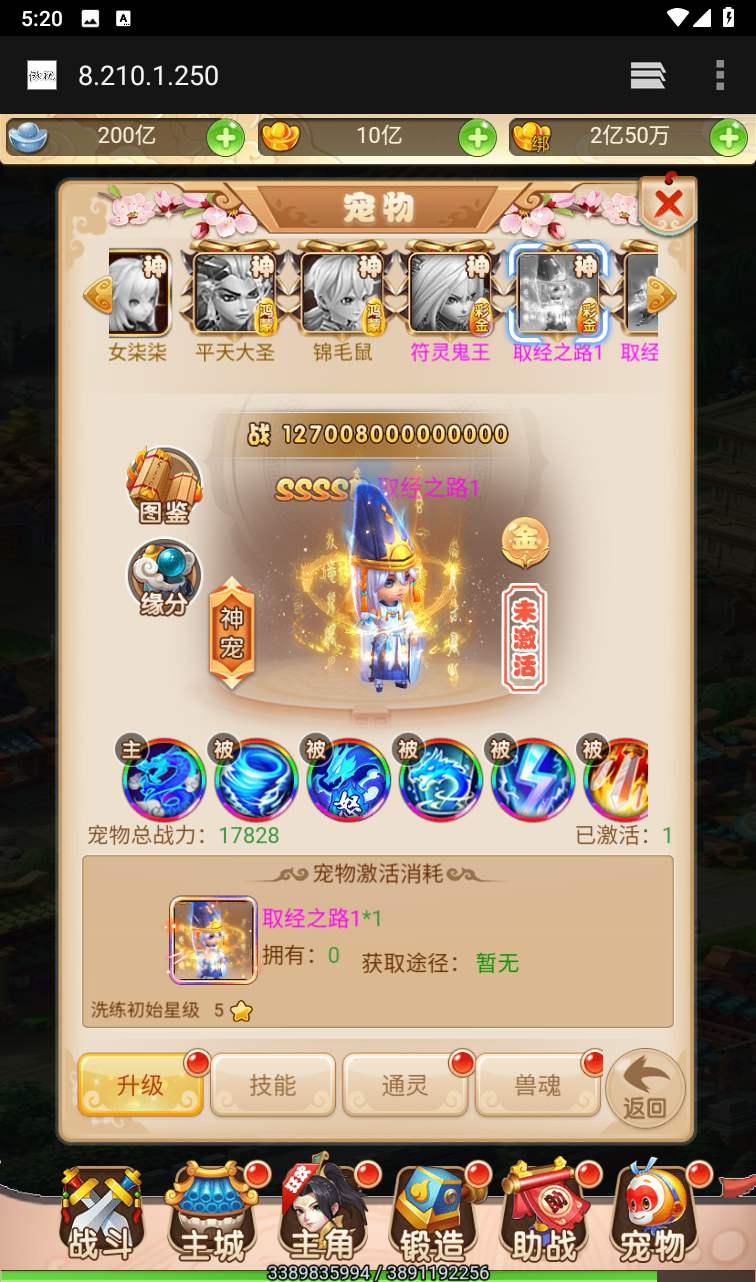Open 锻造 in bottom navigation
This screenshot has width=756, height=1282.
pos(432,1215)
